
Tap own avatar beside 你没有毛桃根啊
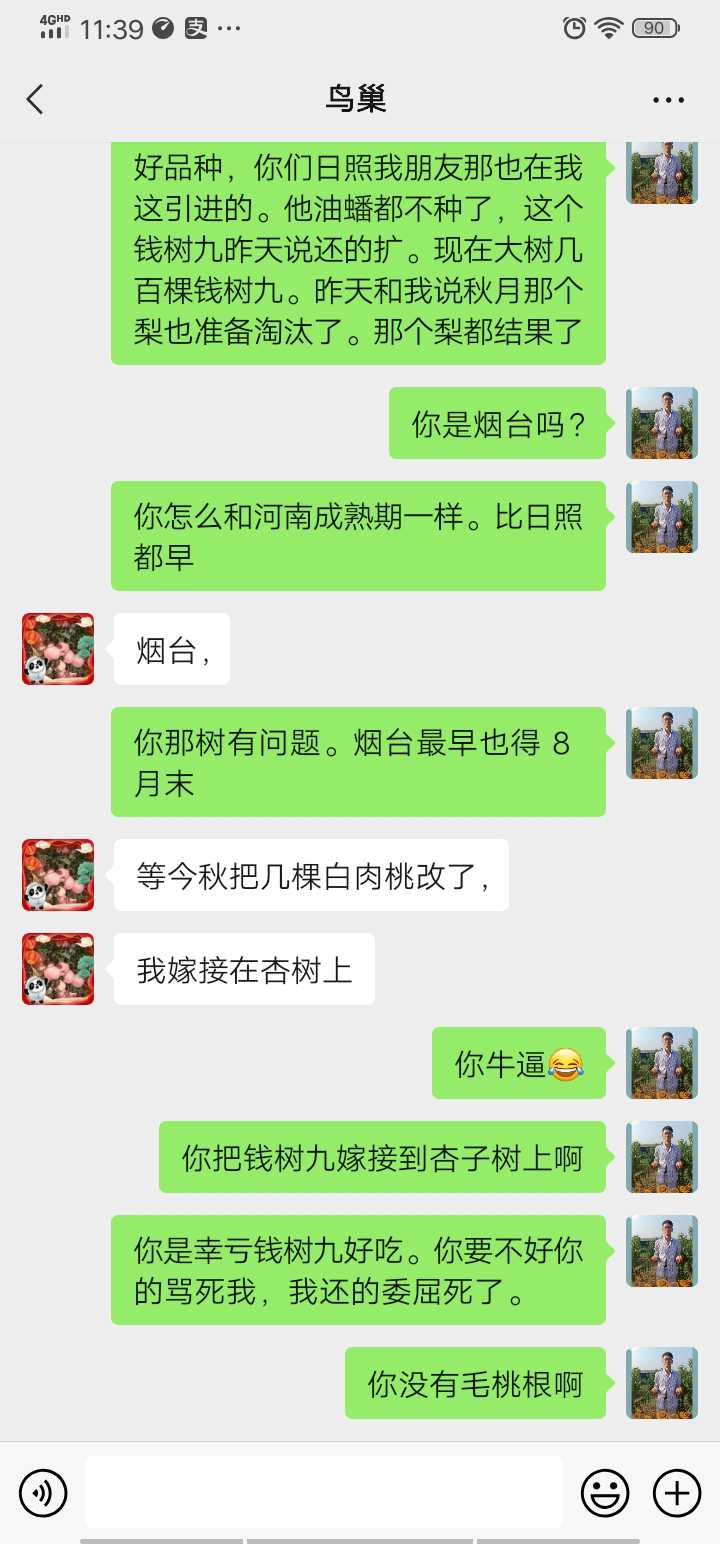(x=662, y=1383)
